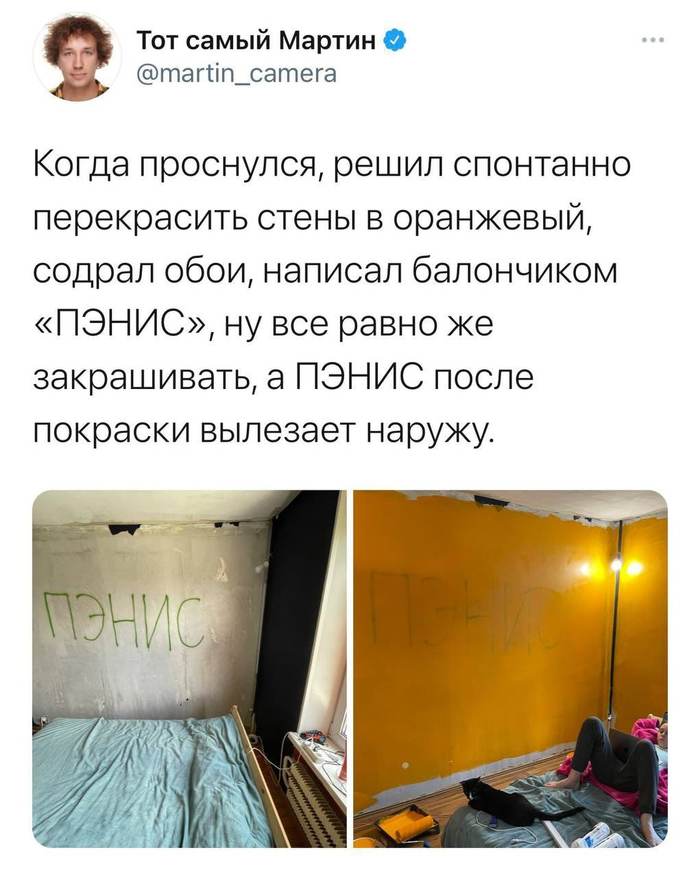The image size is (700, 878).
Task: Open the grey wall photo before painting
Action: click(190, 668)
